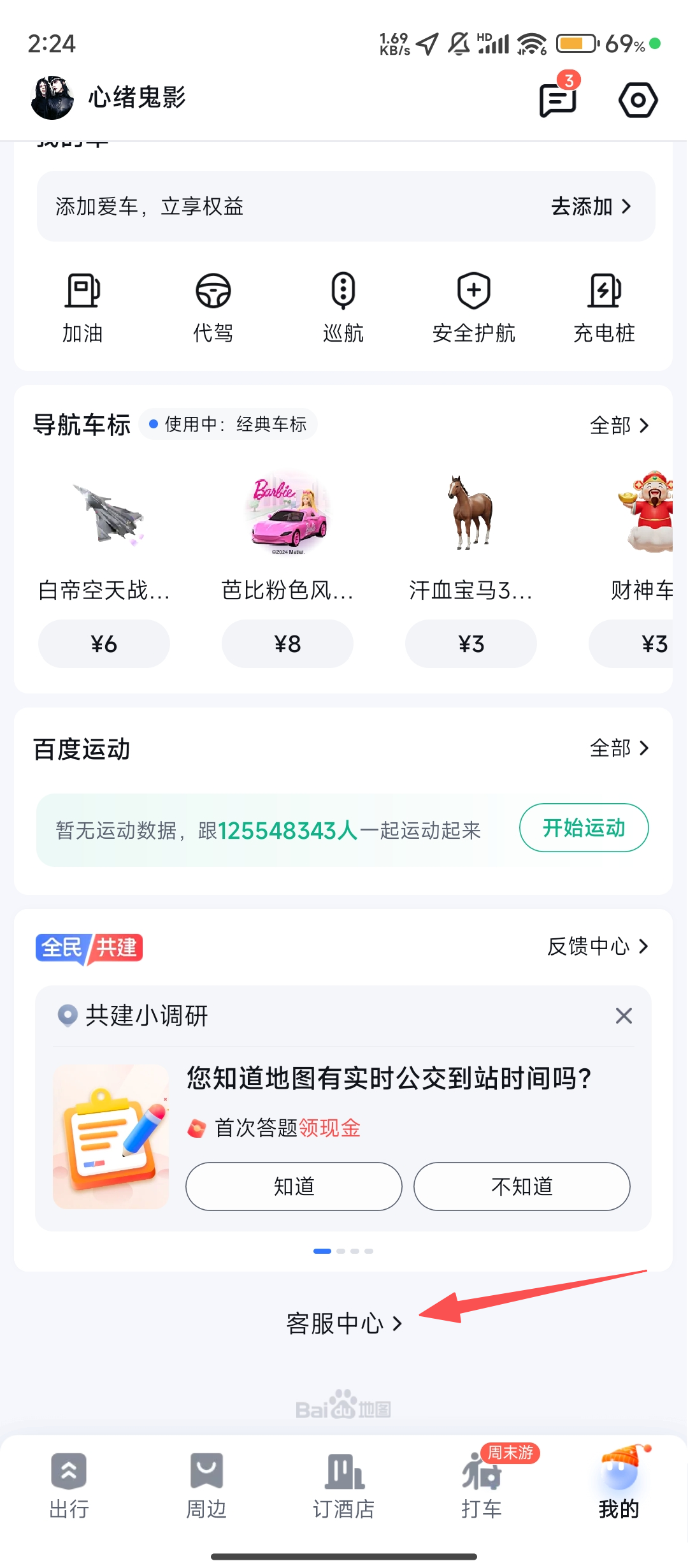Answer 不知道 to the bus survey
The width and height of the screenshot is (688, 1568).
(522, 1186)
